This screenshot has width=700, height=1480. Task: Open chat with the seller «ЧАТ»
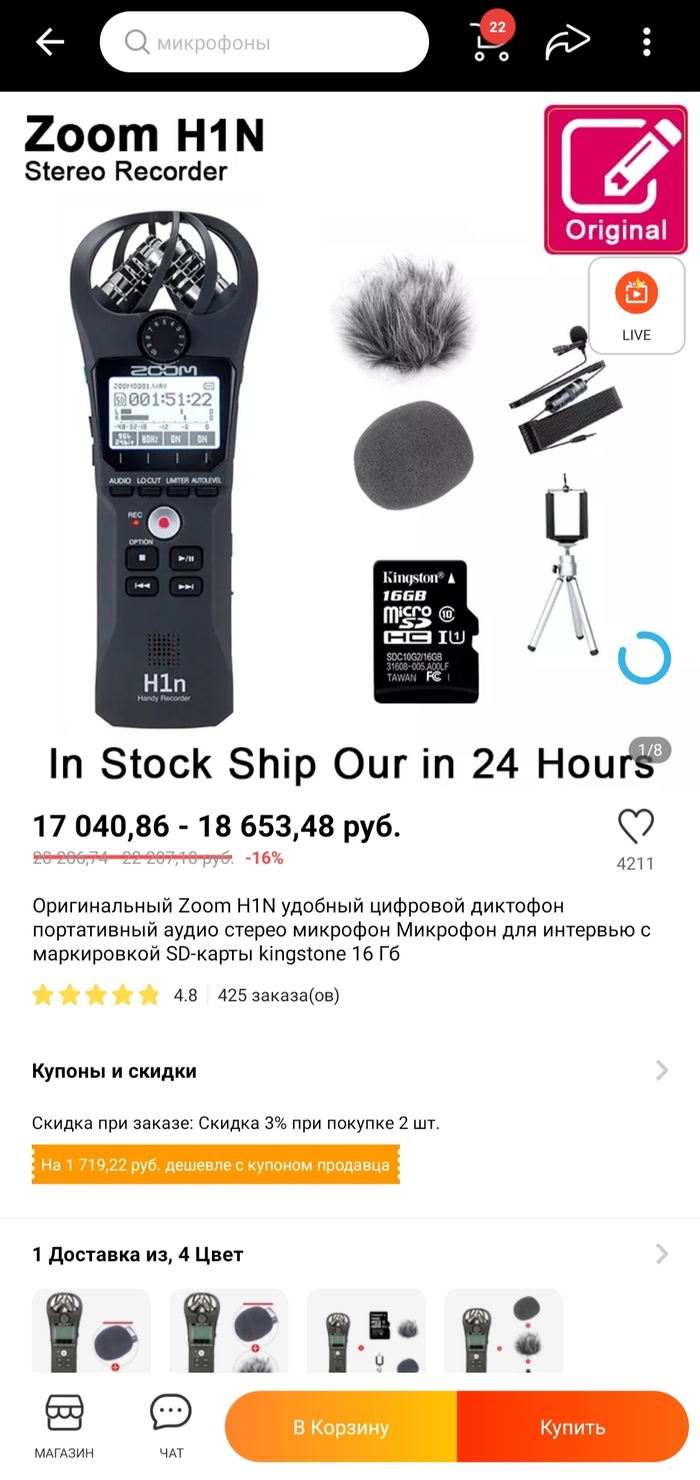[x=171, y=1425]
